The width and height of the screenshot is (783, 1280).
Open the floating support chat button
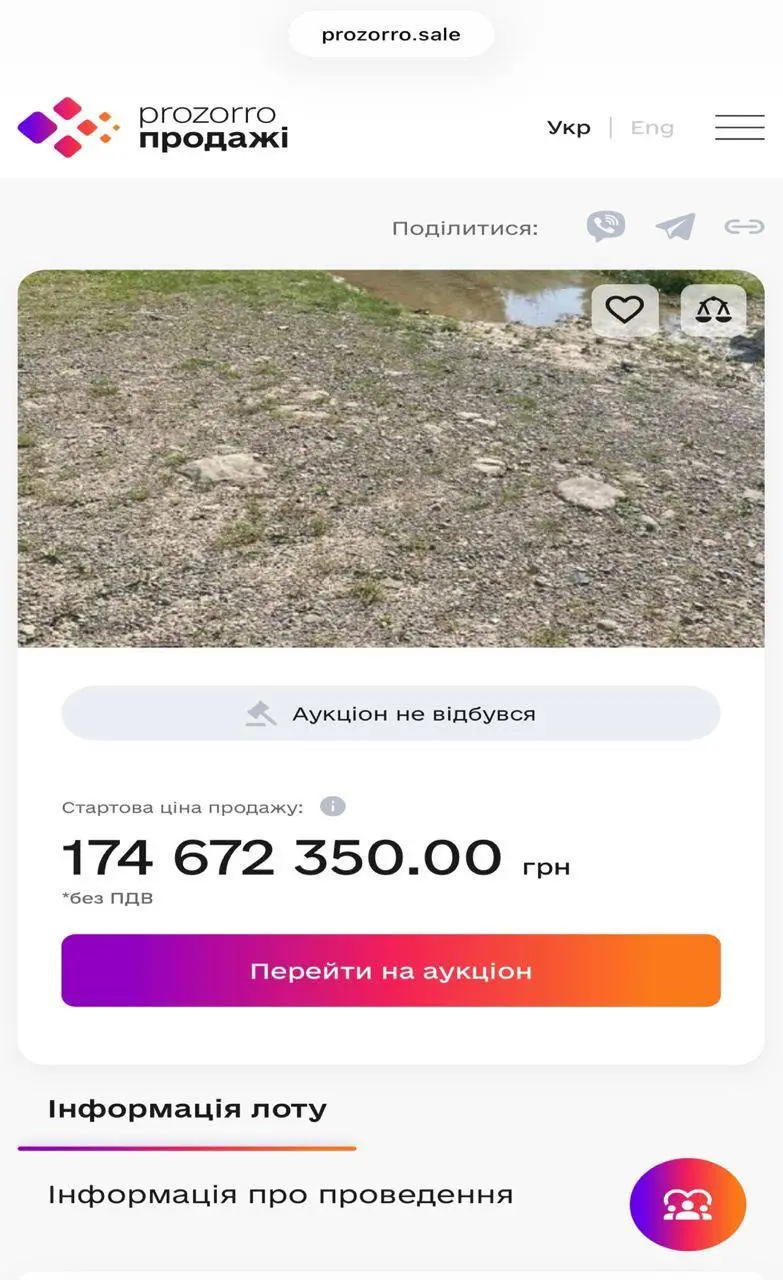688,1205
